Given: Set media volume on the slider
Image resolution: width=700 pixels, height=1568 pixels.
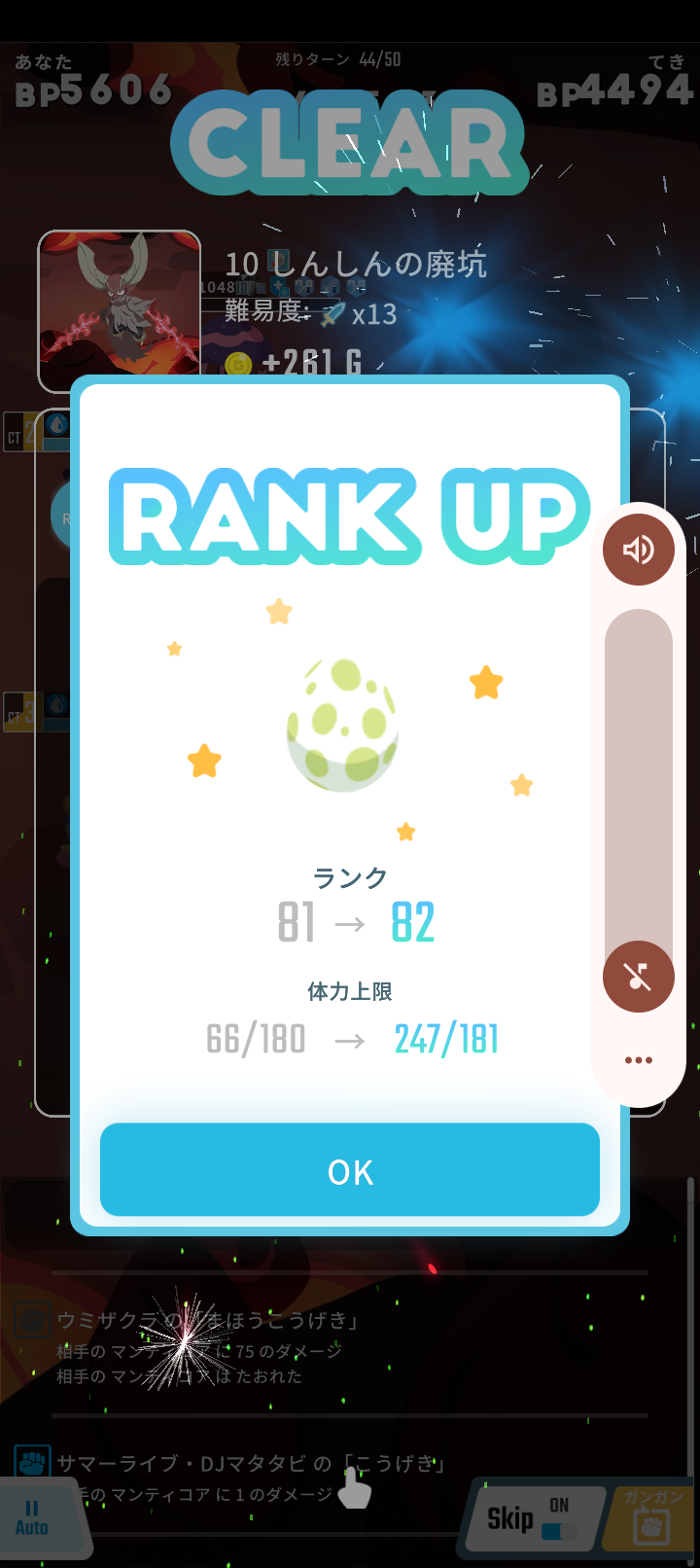Looking at the screenshot, I should [639, 778].
